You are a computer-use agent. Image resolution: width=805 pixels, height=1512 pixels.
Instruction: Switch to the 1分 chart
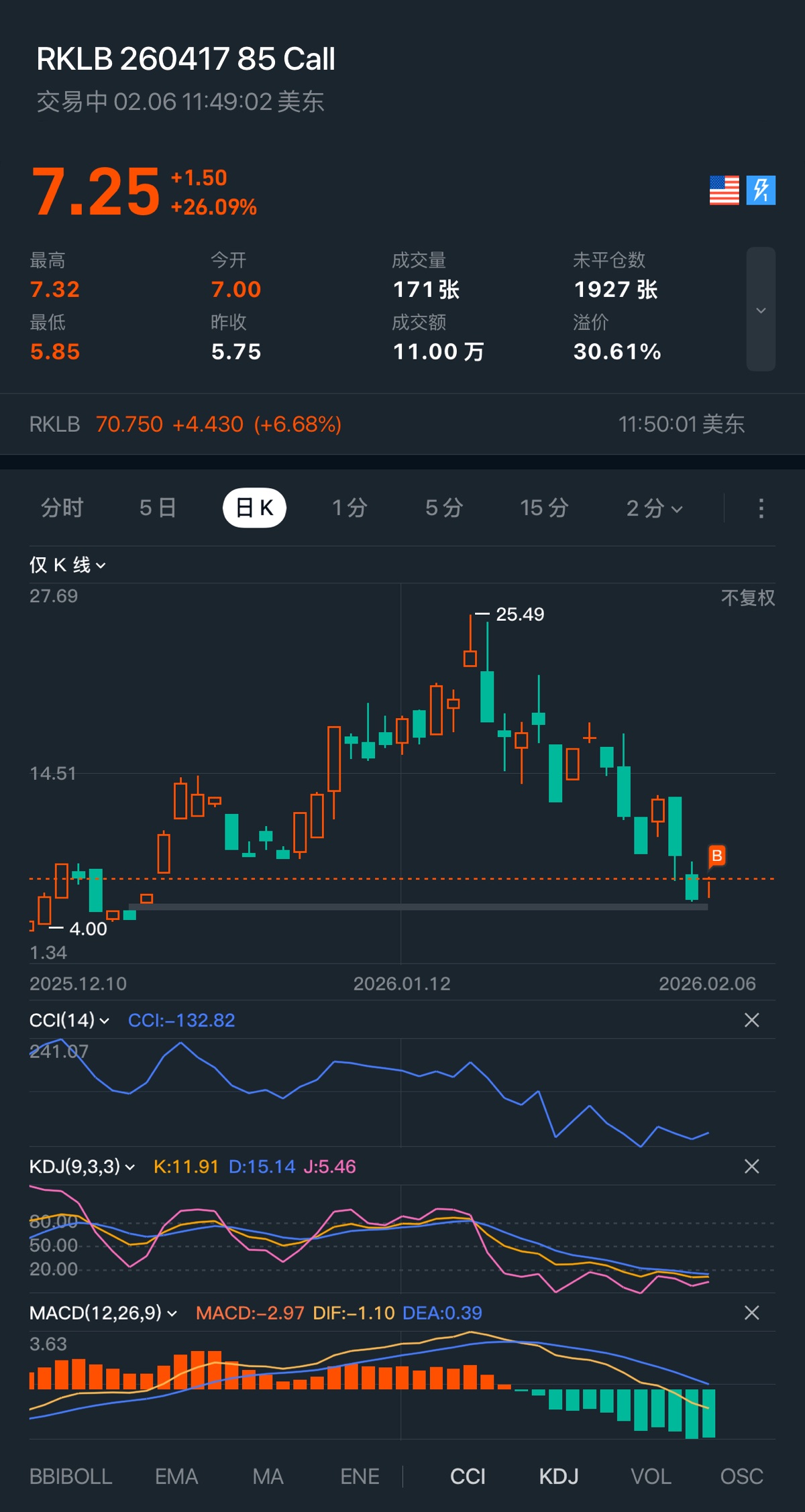click(350, 508)
